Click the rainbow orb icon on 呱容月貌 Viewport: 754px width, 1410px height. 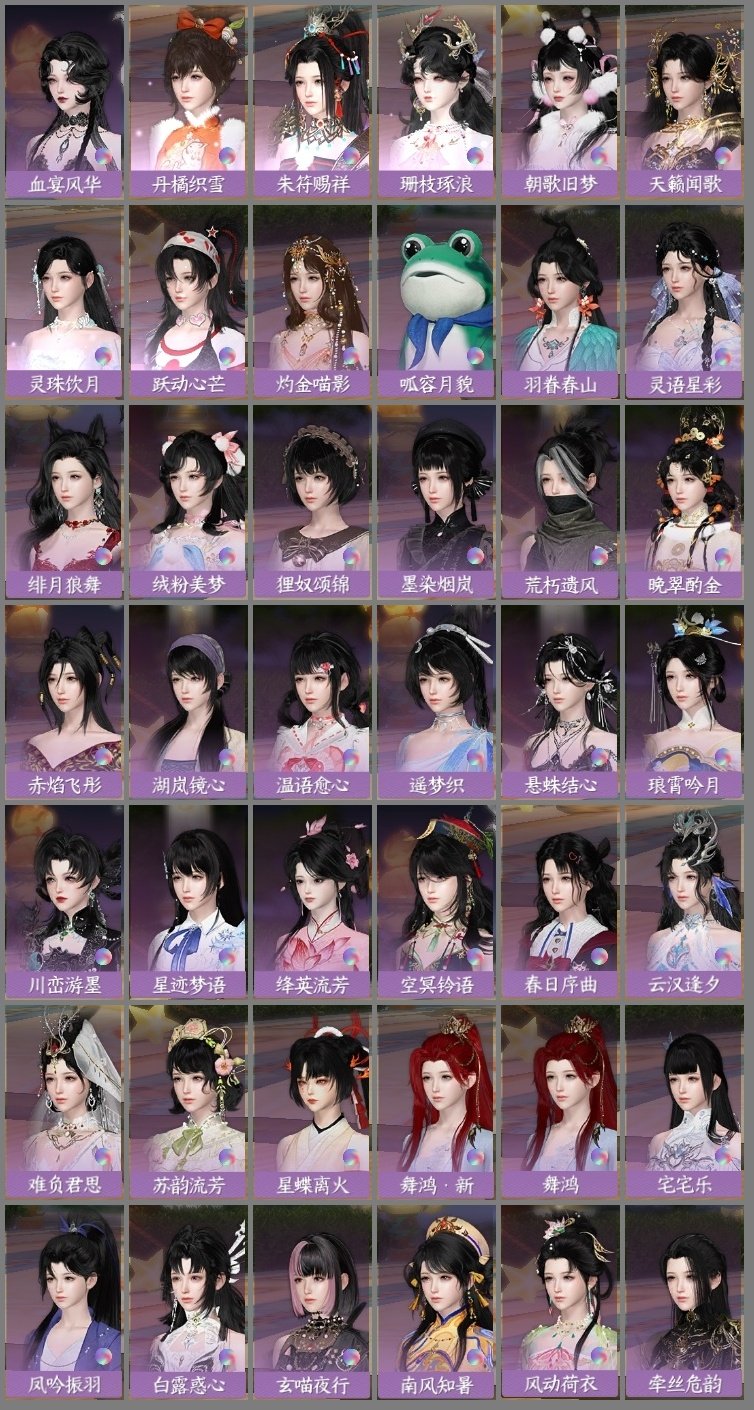pyautogui.click(x=475, y=356)
